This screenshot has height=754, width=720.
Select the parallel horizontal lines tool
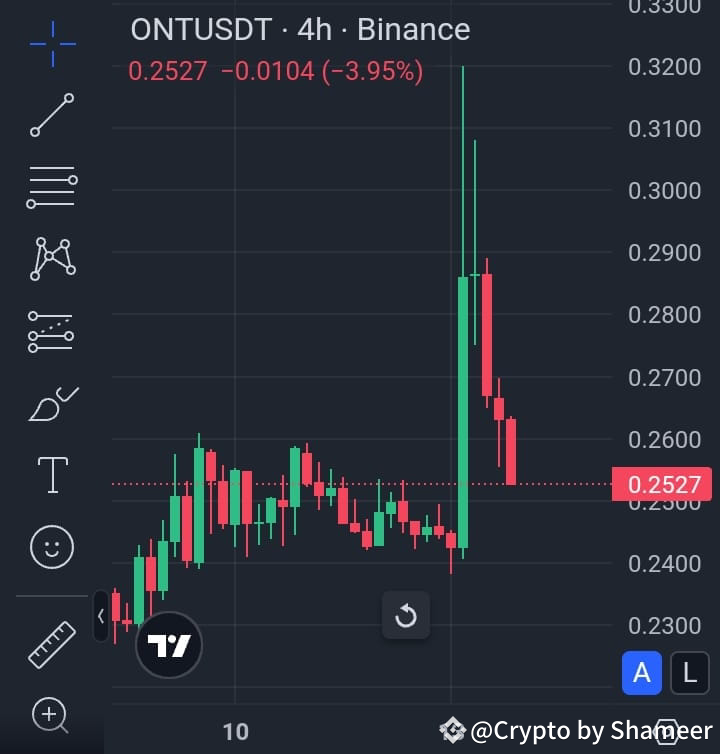coord(51,186)
